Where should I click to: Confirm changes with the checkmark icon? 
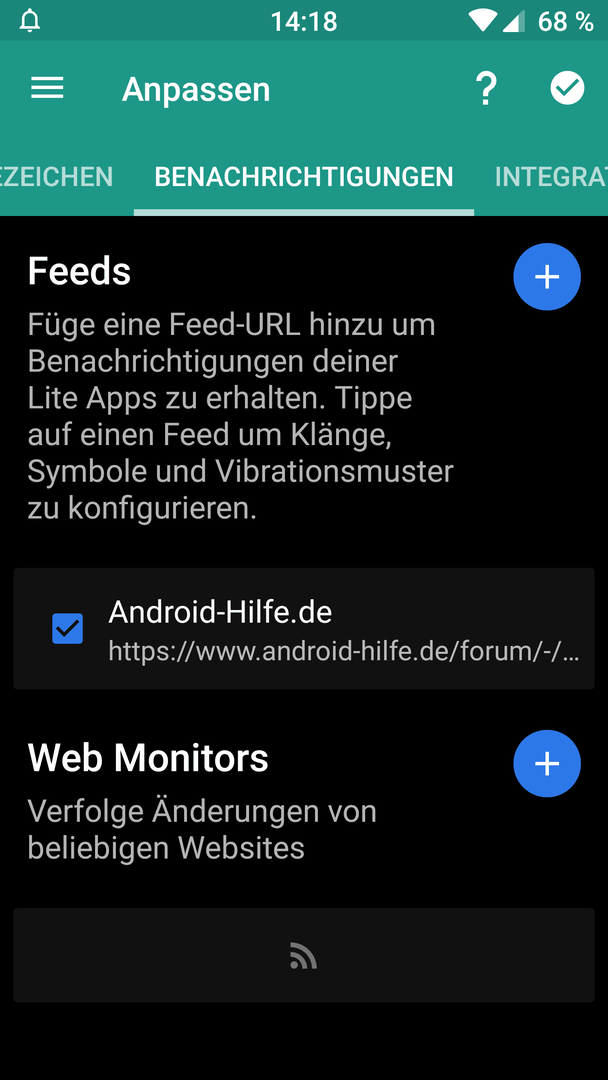pos(567,88)
